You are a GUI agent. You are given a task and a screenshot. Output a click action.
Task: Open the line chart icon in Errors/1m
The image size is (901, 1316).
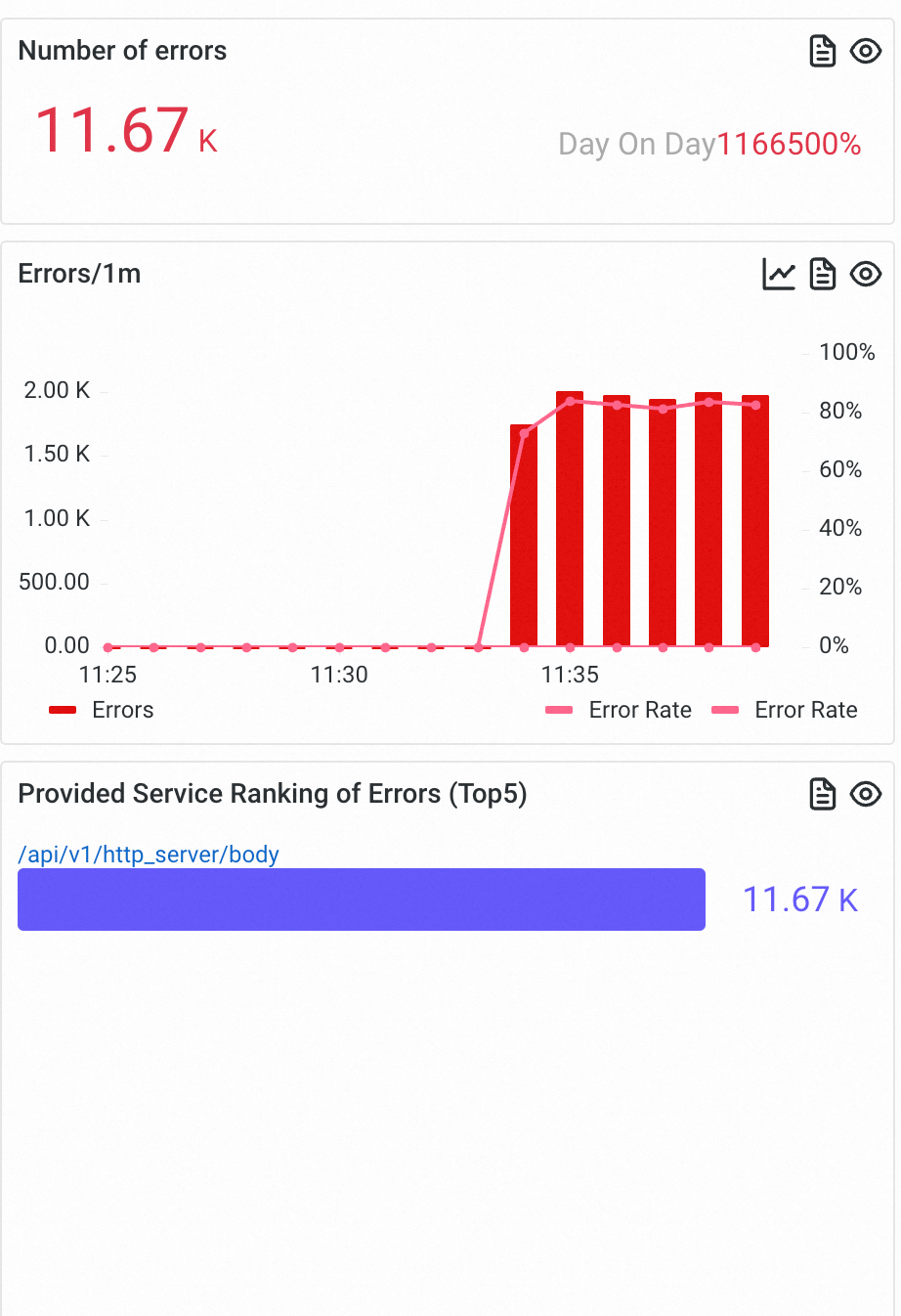point(779,275)
